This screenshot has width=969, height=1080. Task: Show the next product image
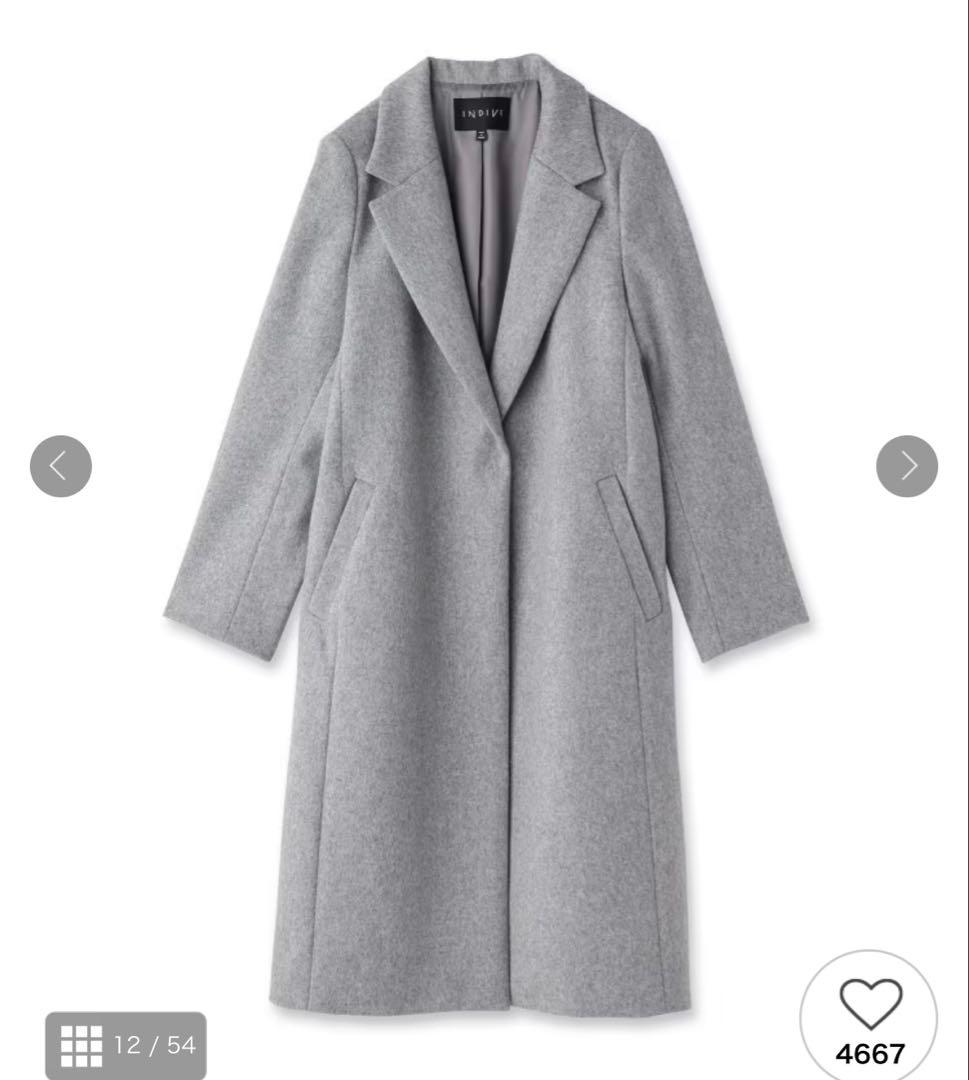906,466
